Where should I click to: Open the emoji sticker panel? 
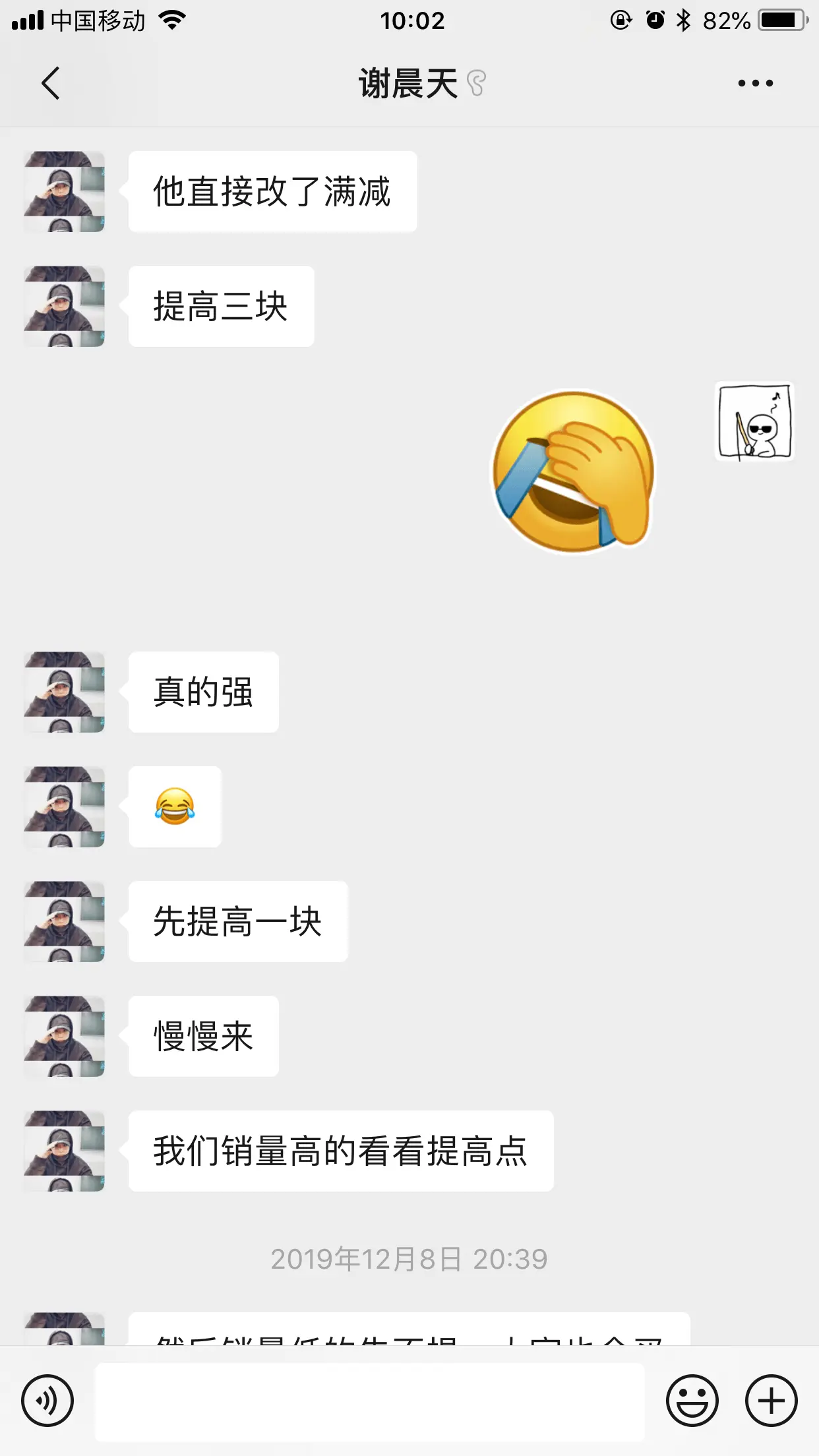point(692,1401)
